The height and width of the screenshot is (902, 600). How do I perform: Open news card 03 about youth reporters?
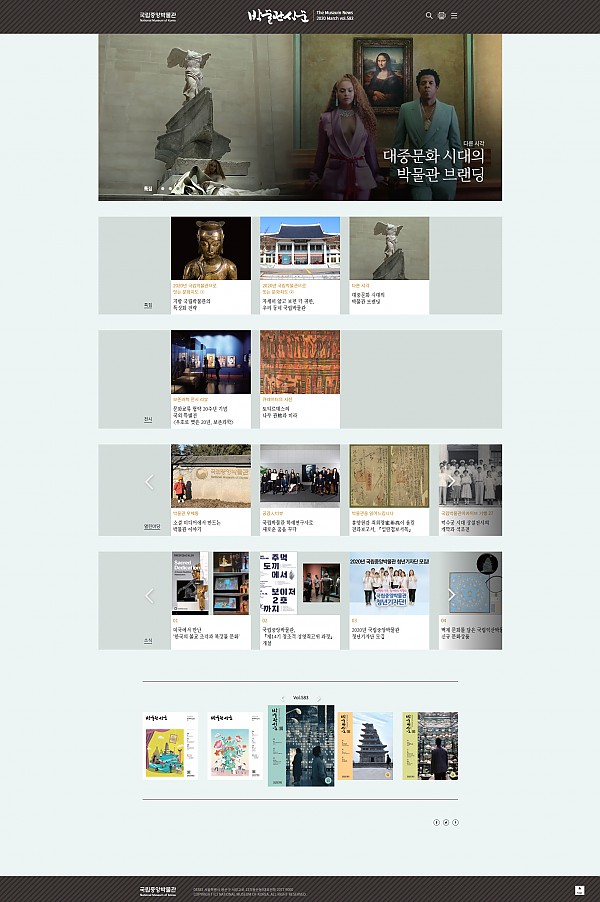pos(389,600)
